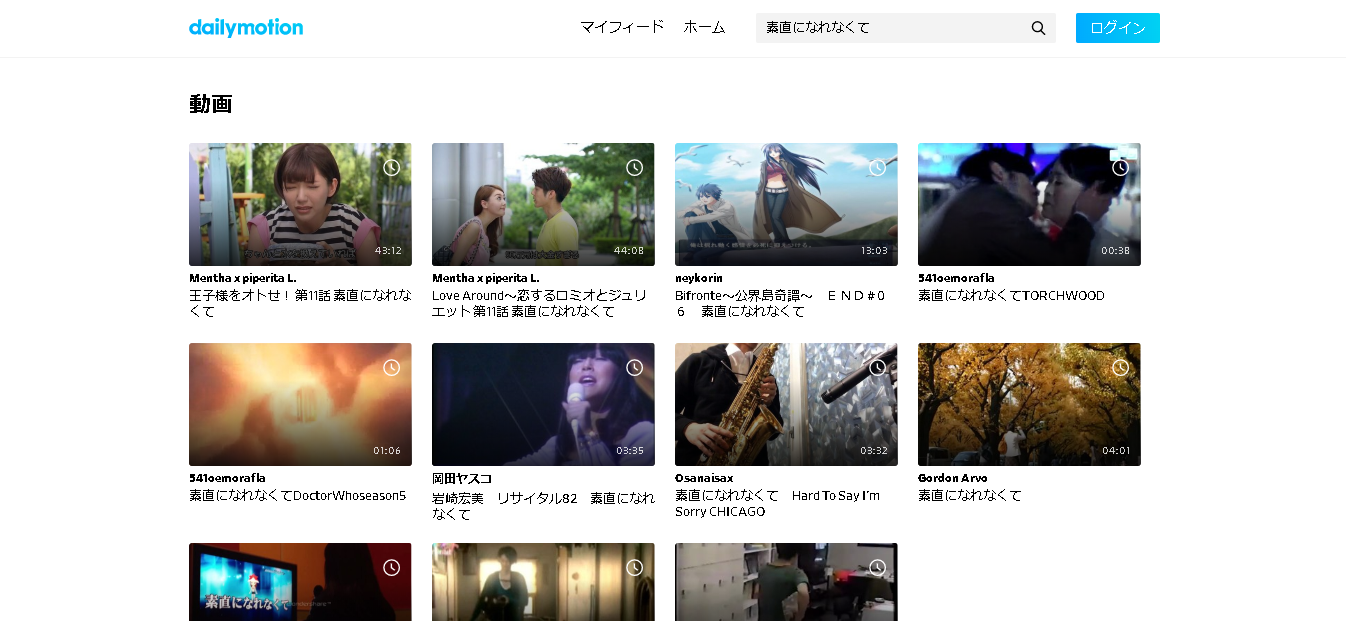Image resolution: width=1346 pixels, height=621 pixels.
Task: Open 岩崎宏美 リサイタル82 video
Action: coord(543,404)
